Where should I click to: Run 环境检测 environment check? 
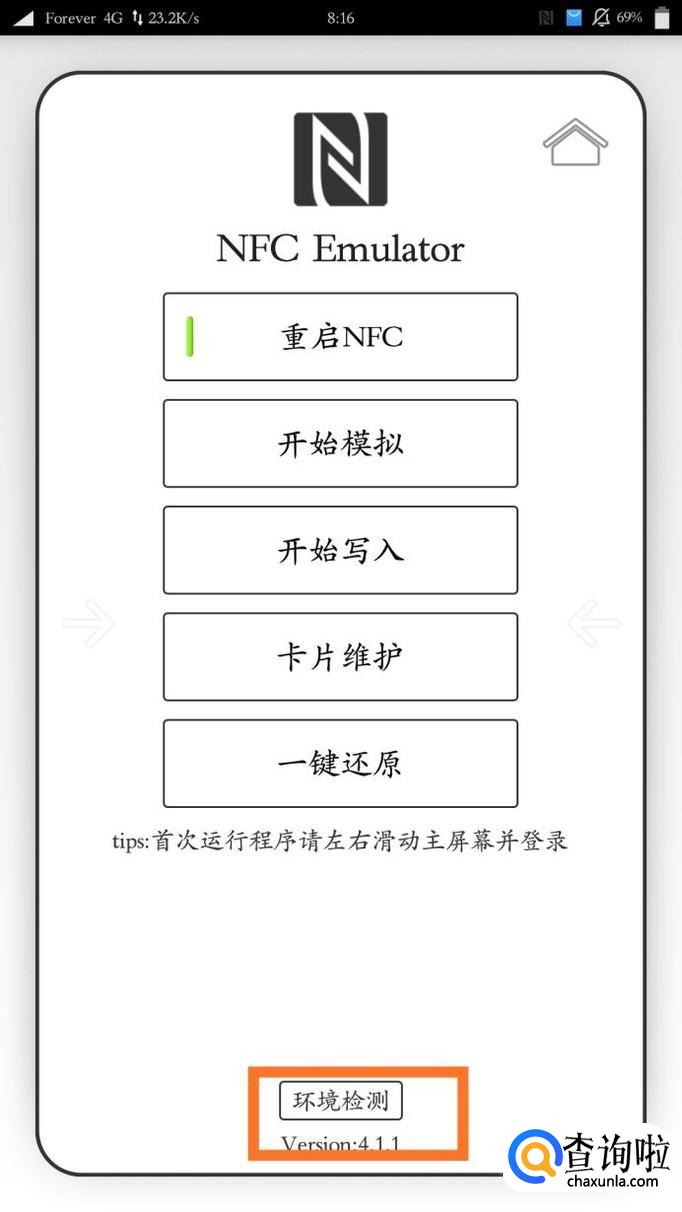pos(340,1101)
